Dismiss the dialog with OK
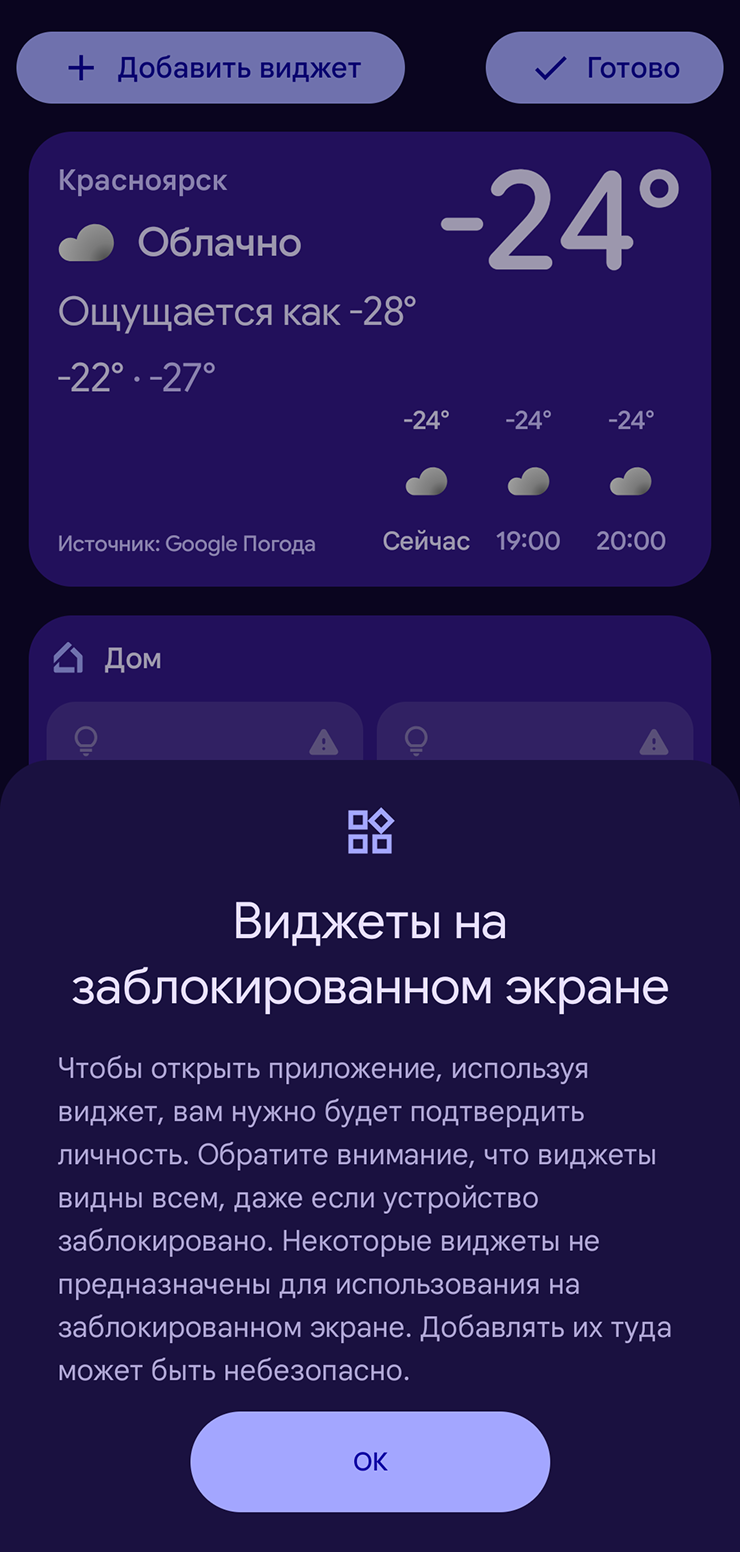Screen dimensions: 740x1552 pyautogui.click(x=370, y=1461)
